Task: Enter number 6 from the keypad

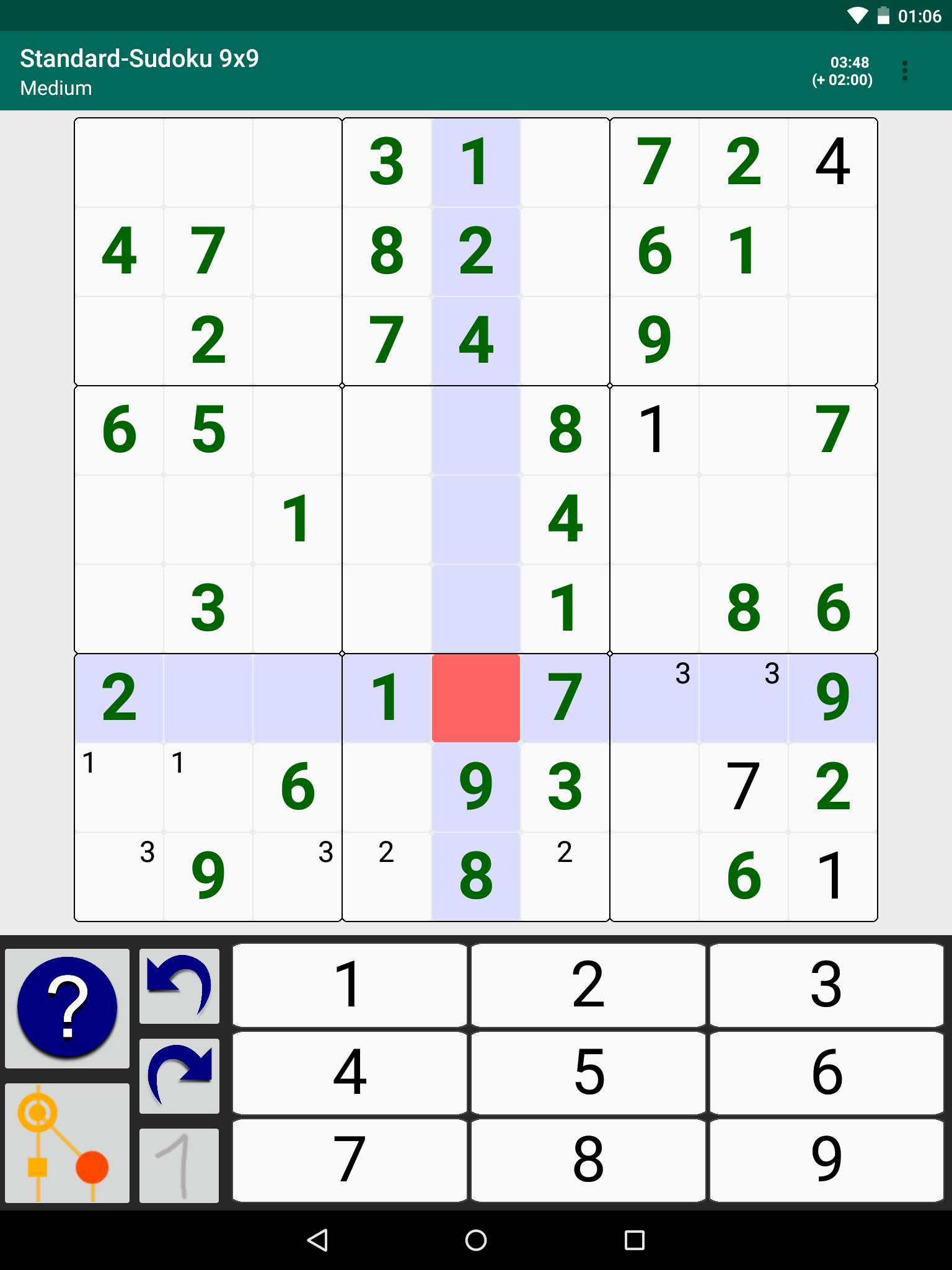Action: [826, 1072]
